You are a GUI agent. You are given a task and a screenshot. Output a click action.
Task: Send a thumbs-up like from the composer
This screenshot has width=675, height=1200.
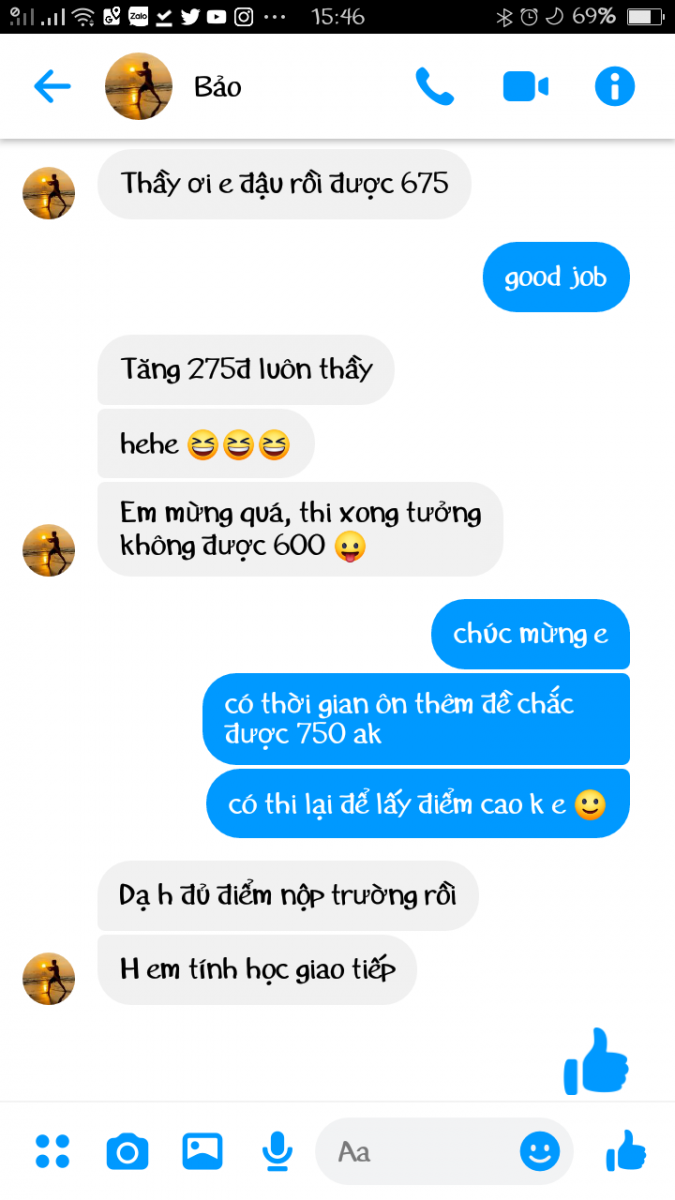[626, 1152]
